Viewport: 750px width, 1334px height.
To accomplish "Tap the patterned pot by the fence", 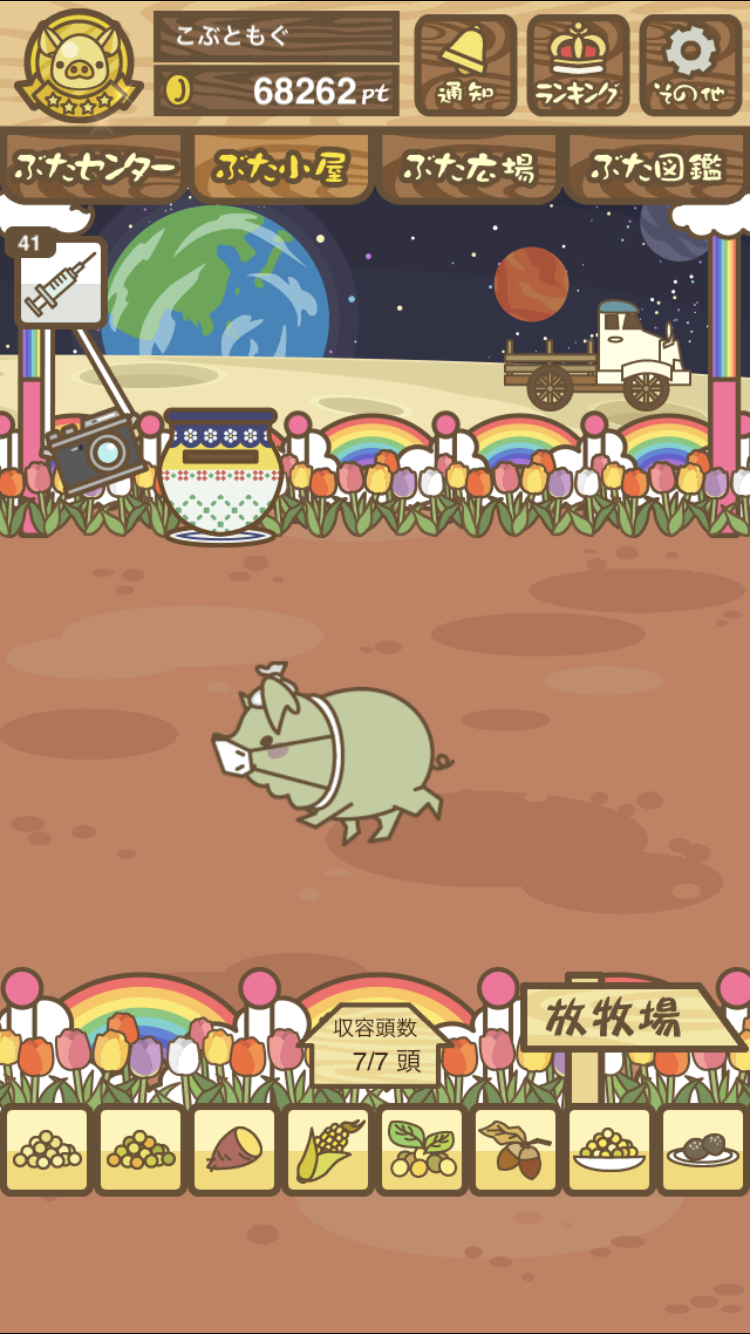I will [x=219, y=475].
